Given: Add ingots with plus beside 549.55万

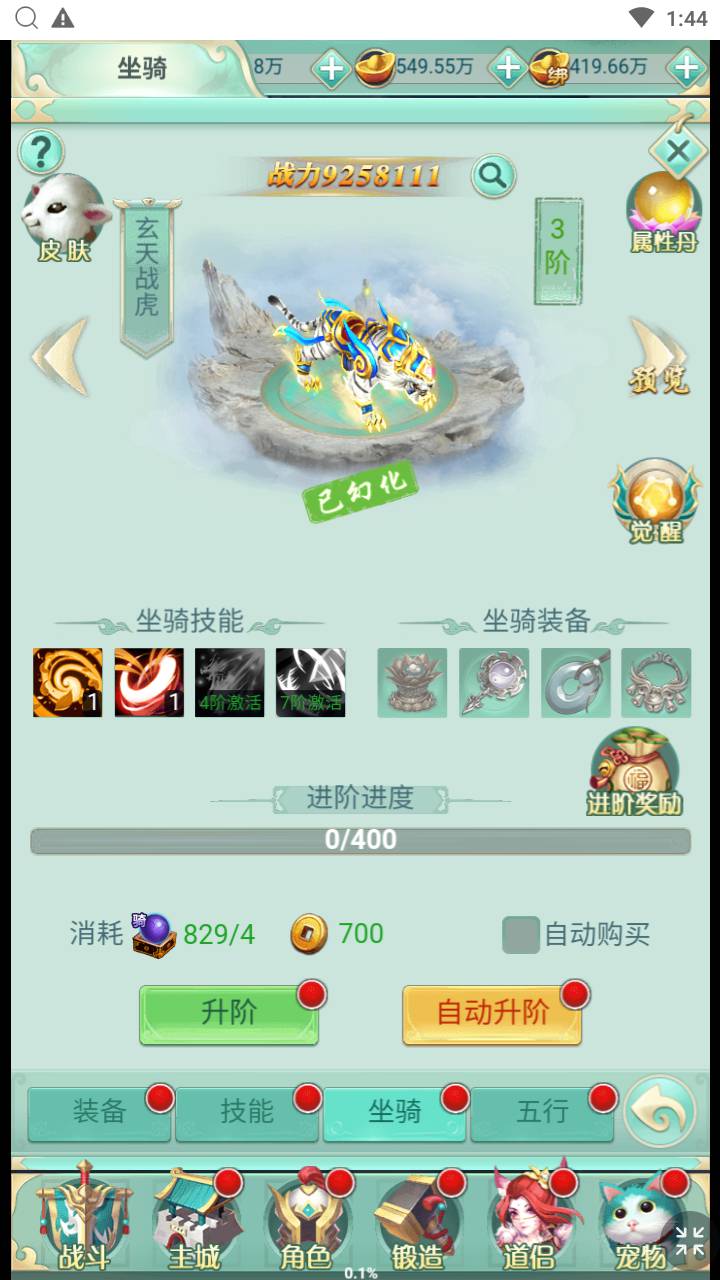Looking at the screenshot, I should pyautogui.click(x=508, y=68).
